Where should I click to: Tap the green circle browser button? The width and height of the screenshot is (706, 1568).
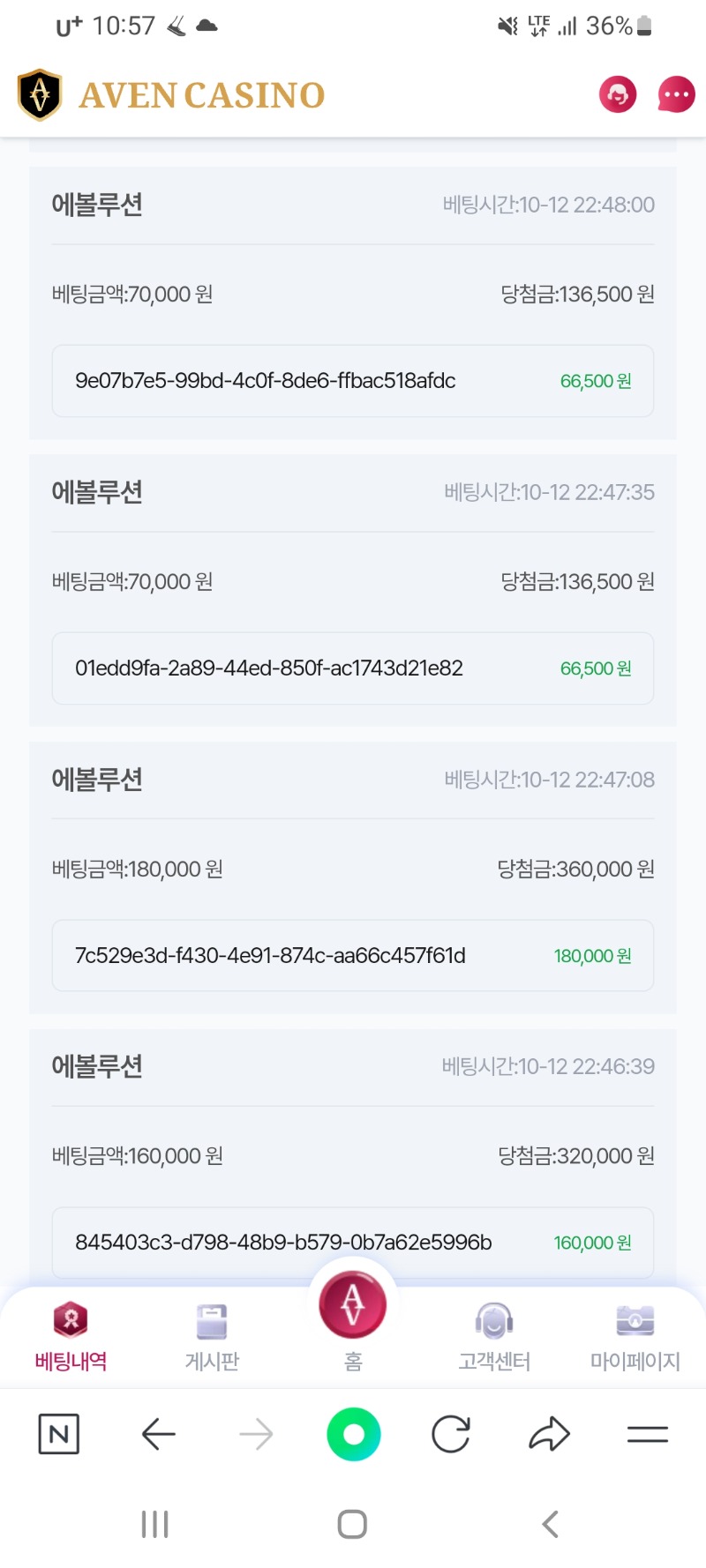(x=354, y=1434)
